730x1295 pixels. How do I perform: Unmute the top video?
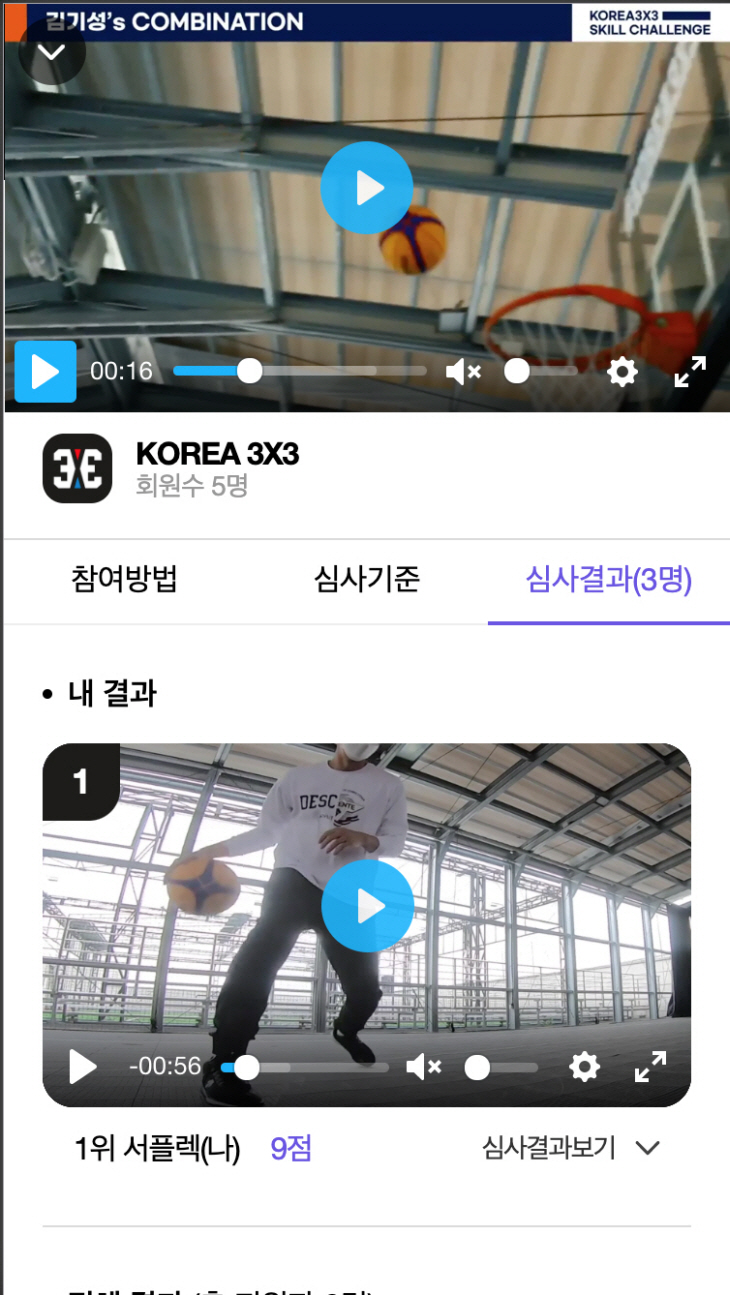click(462, 372)
